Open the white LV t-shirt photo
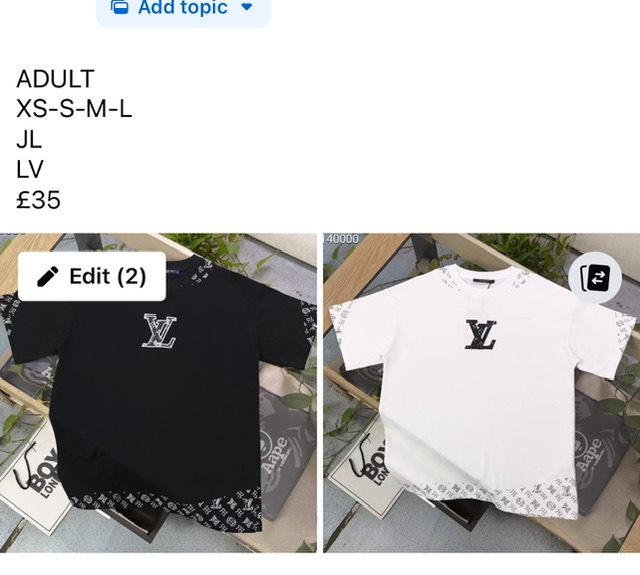 [480, 420]
